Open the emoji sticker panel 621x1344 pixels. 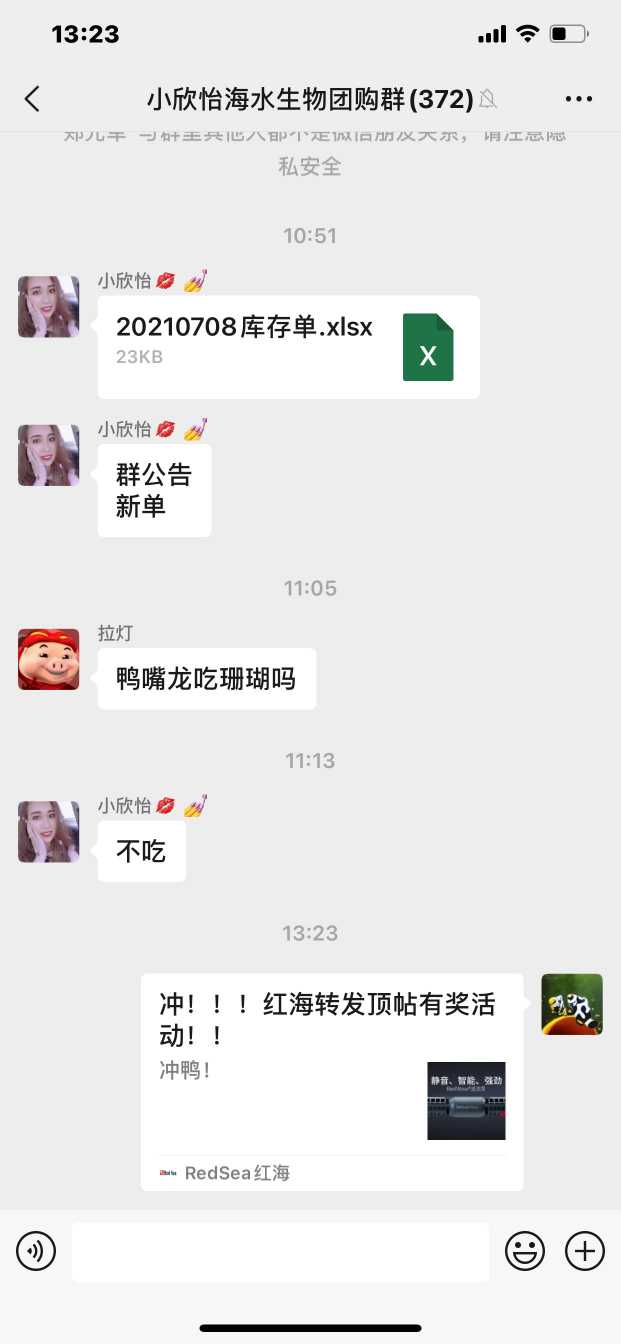(x=525, y=1251)
